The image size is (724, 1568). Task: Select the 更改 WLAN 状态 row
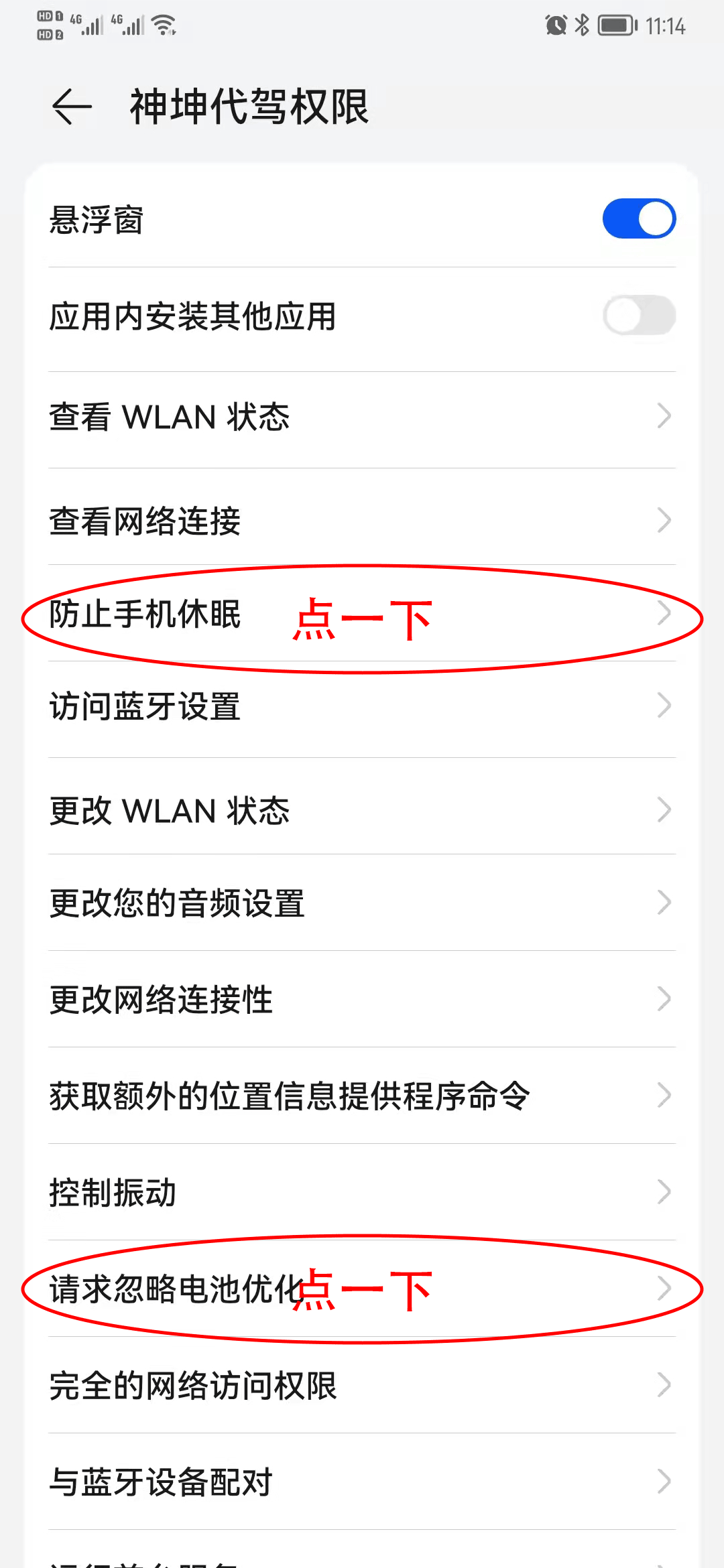(x=362, y=810)
